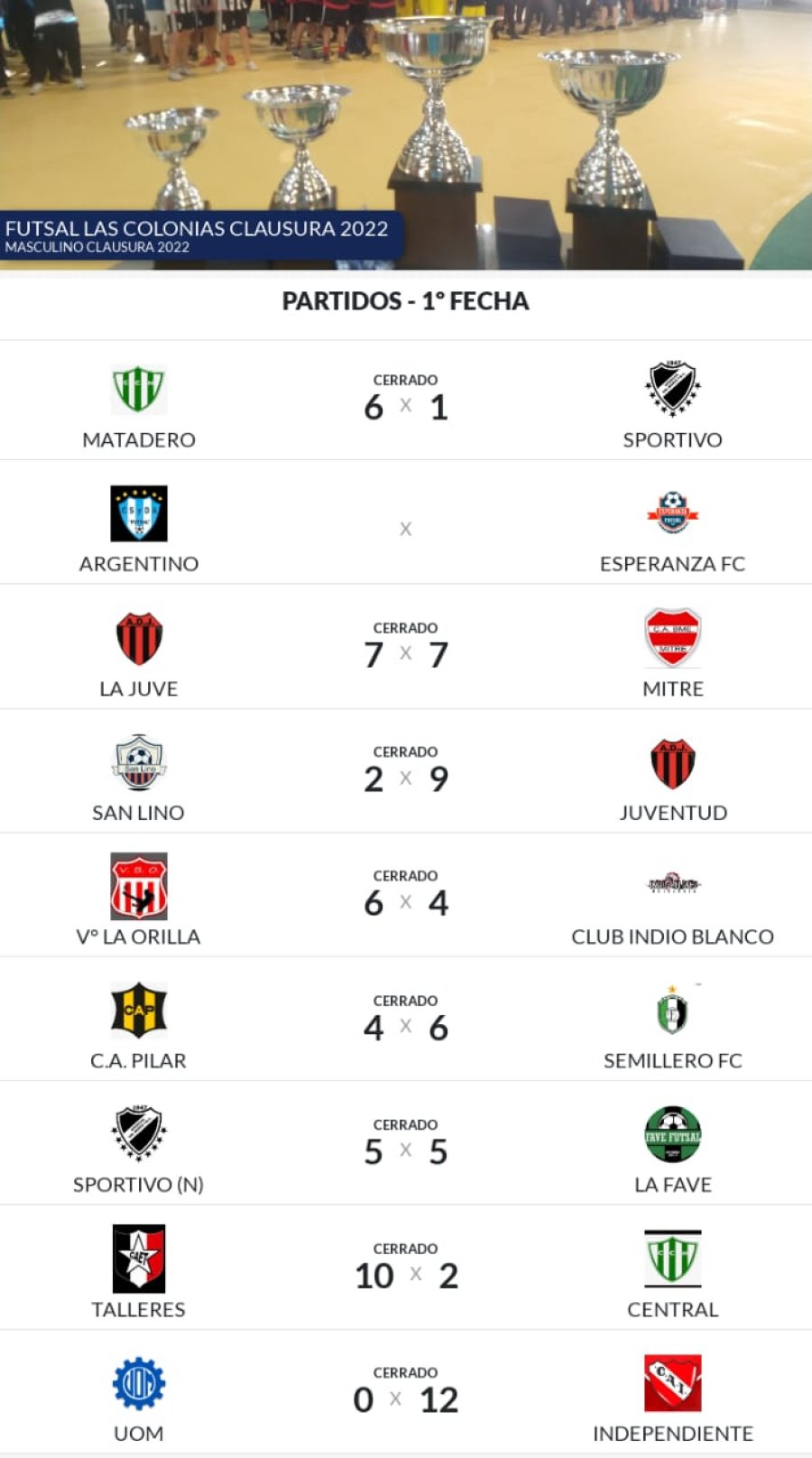Select the UOM vs Independiente match
This screenshot has width=812, height=1458.
[405, 1391]
